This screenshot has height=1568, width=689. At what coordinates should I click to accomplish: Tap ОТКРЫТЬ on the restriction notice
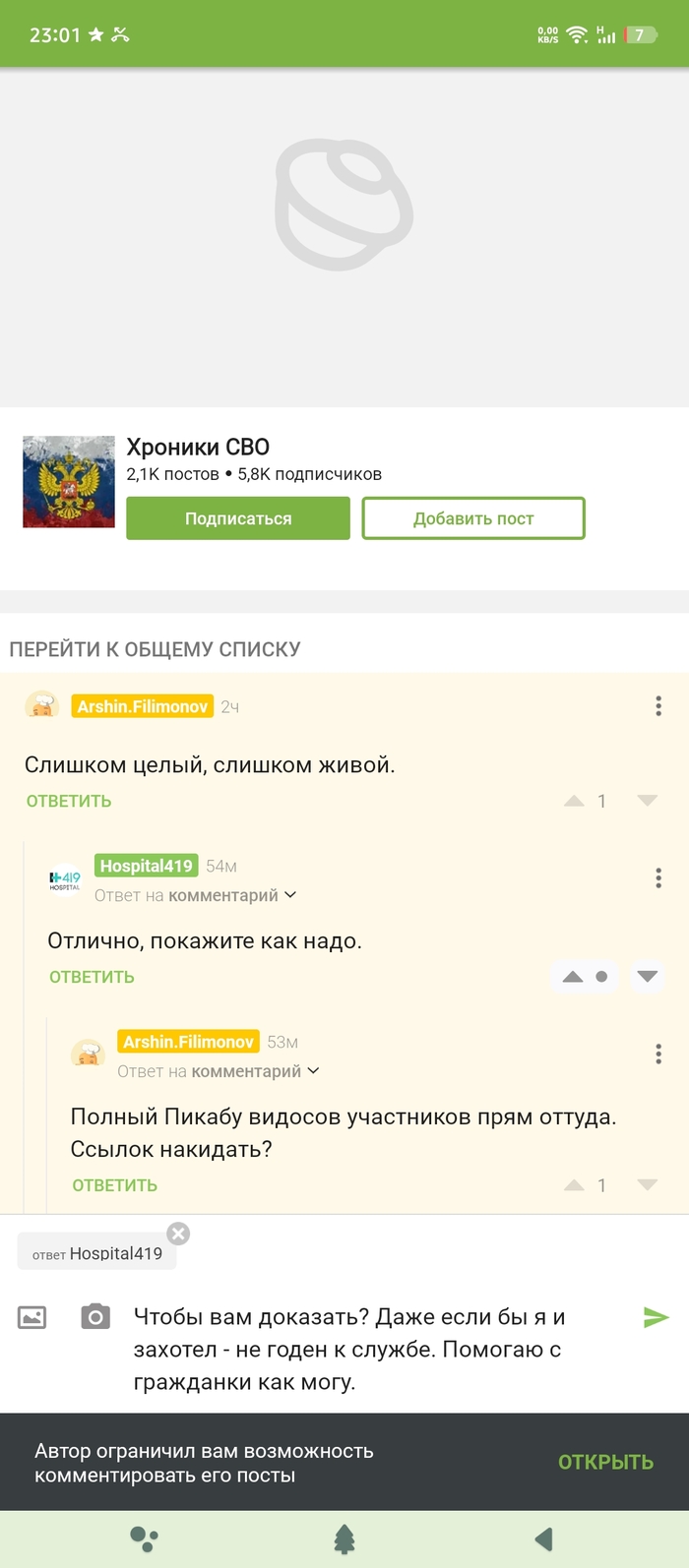pyautogui.click(x=605, y=1462)
